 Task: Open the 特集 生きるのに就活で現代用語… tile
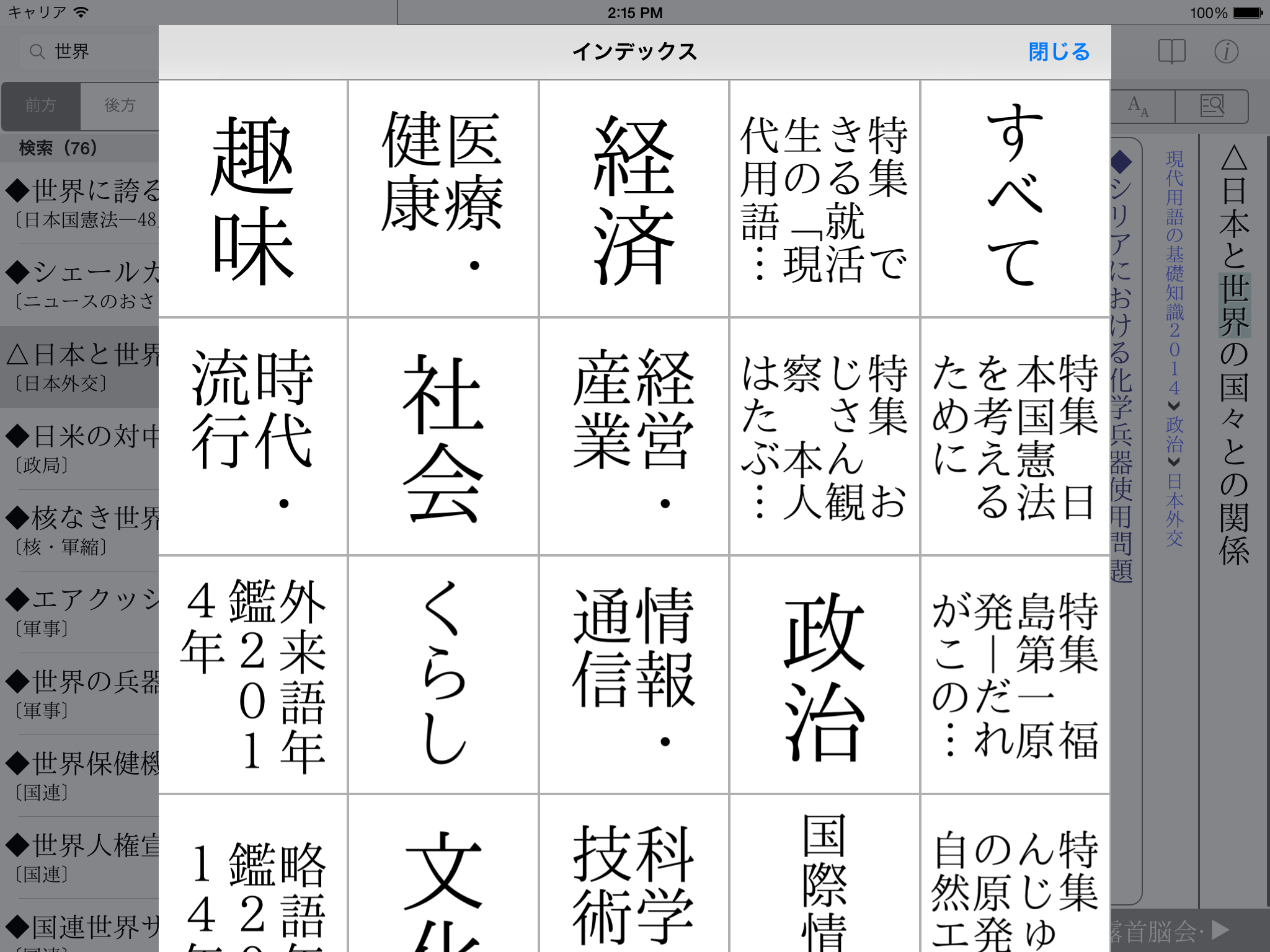tap(824, 198)
